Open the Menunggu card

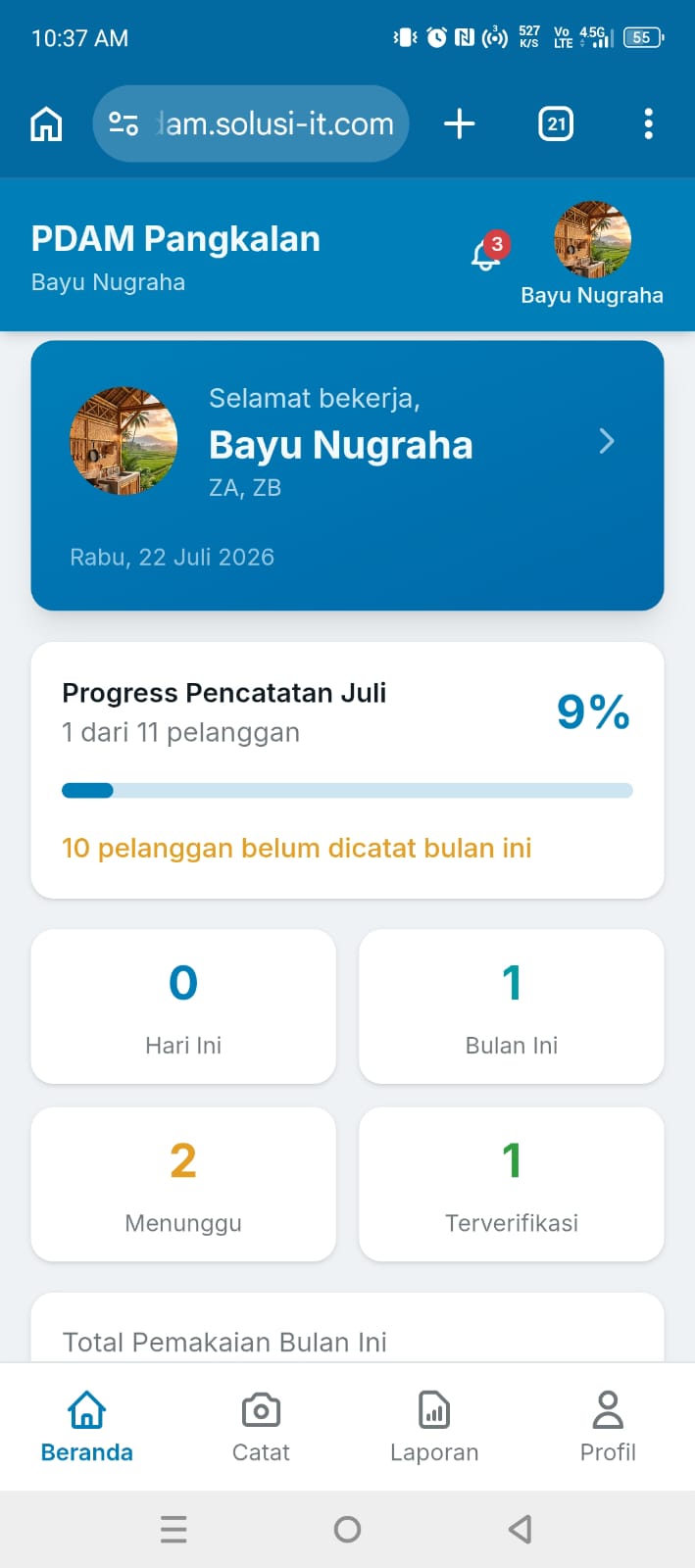tap(183, 1184)
